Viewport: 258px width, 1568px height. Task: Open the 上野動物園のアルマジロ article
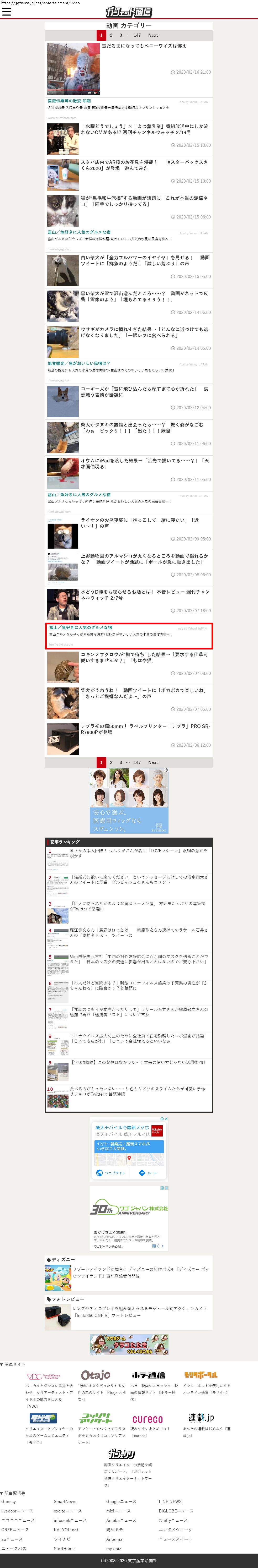145,559
